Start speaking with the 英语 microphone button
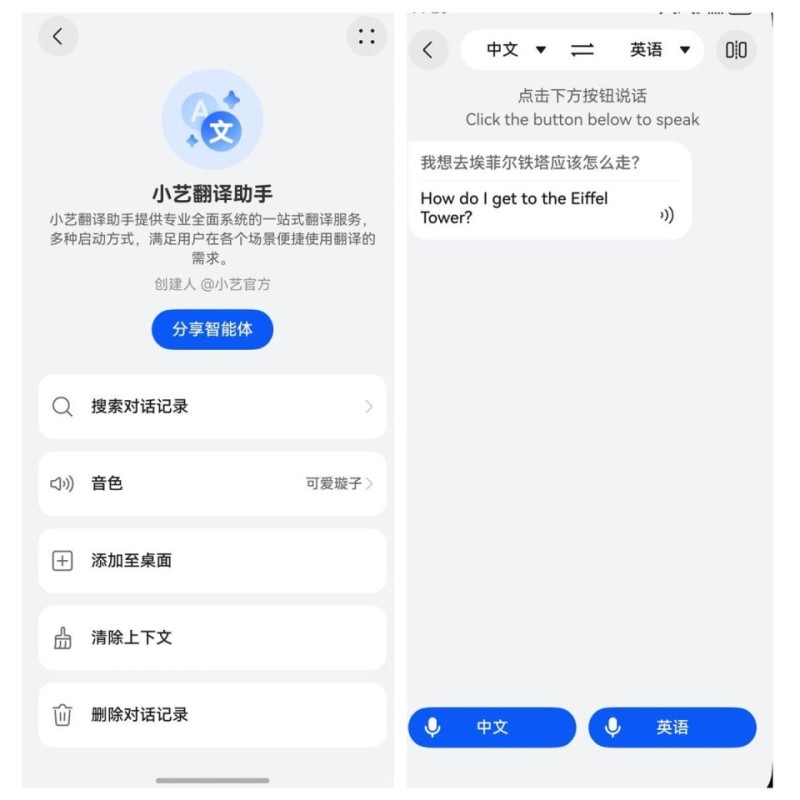 tap(672, 728)
